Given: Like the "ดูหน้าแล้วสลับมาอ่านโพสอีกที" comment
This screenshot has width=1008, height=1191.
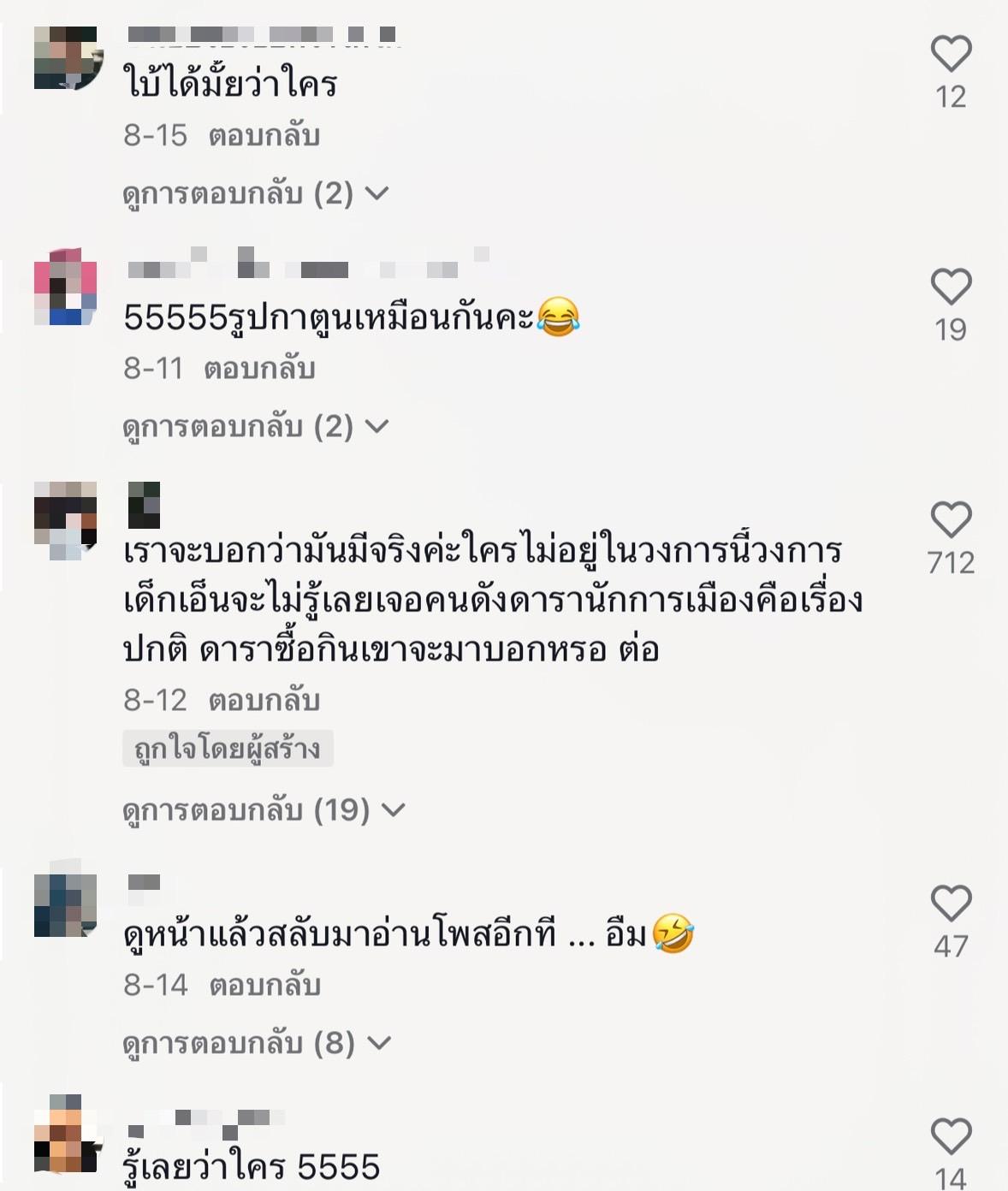Looking at the screenshot, I should click(x=951, y=904).
